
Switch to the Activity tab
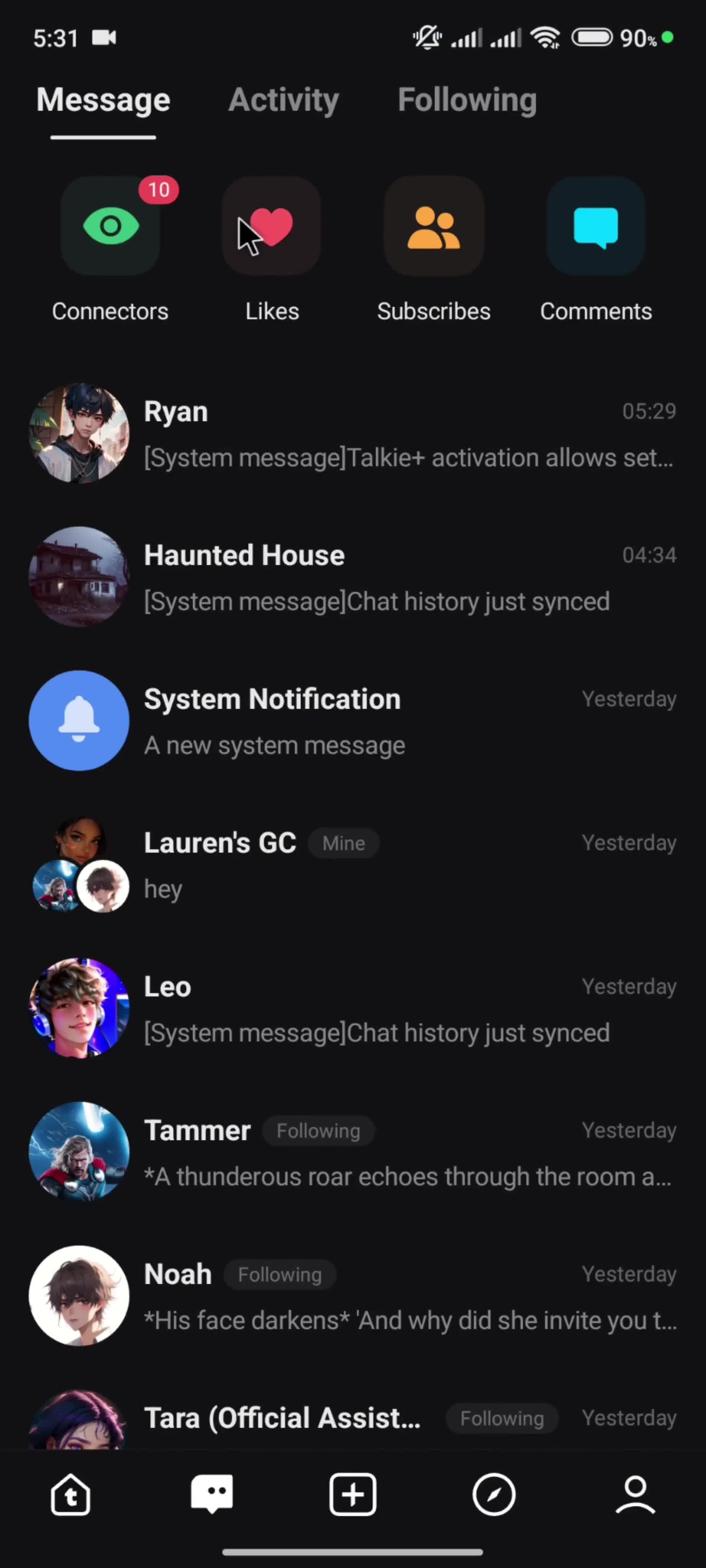(283, 100)
